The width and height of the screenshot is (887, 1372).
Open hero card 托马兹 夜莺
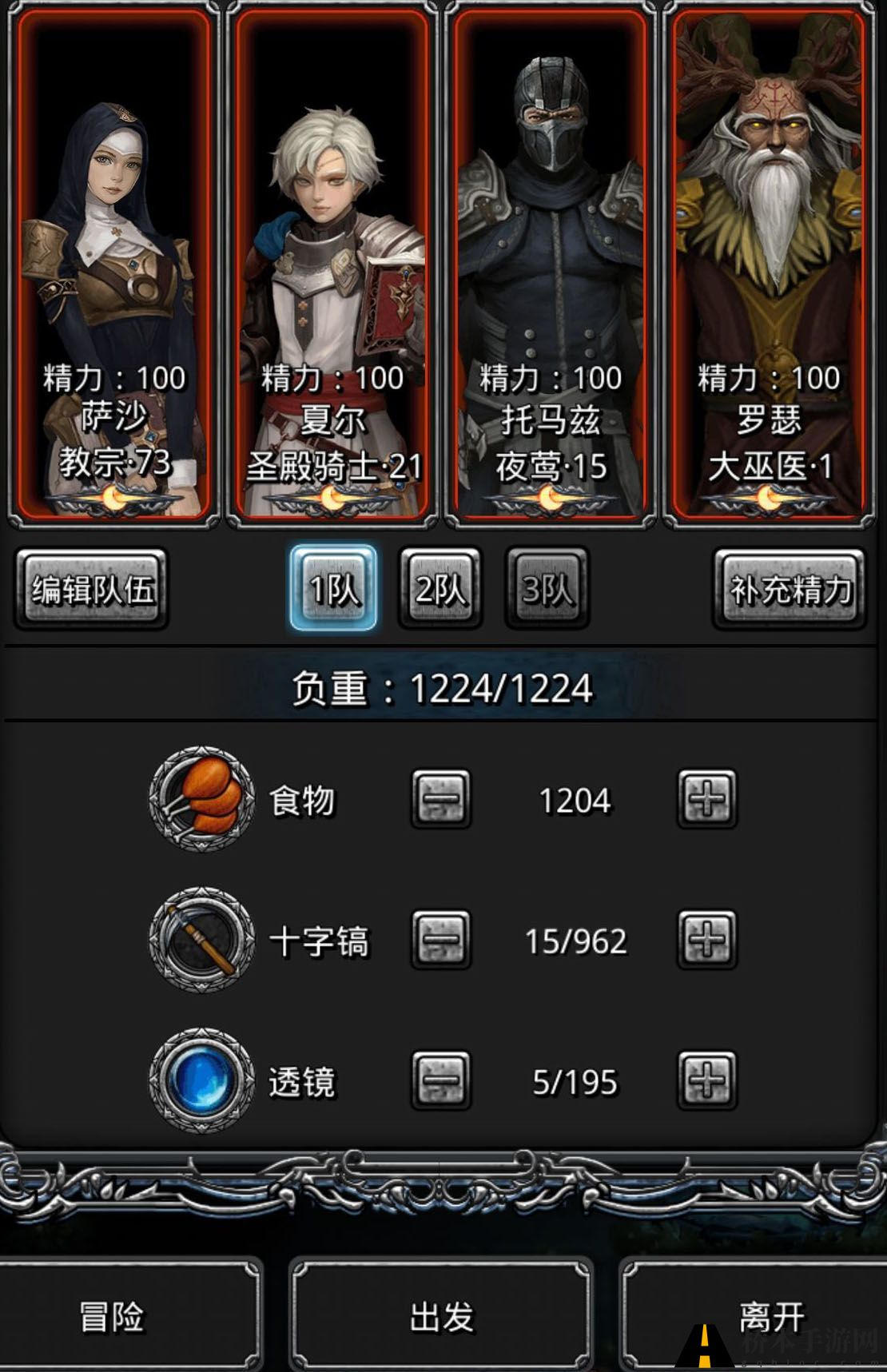point(551,264)
